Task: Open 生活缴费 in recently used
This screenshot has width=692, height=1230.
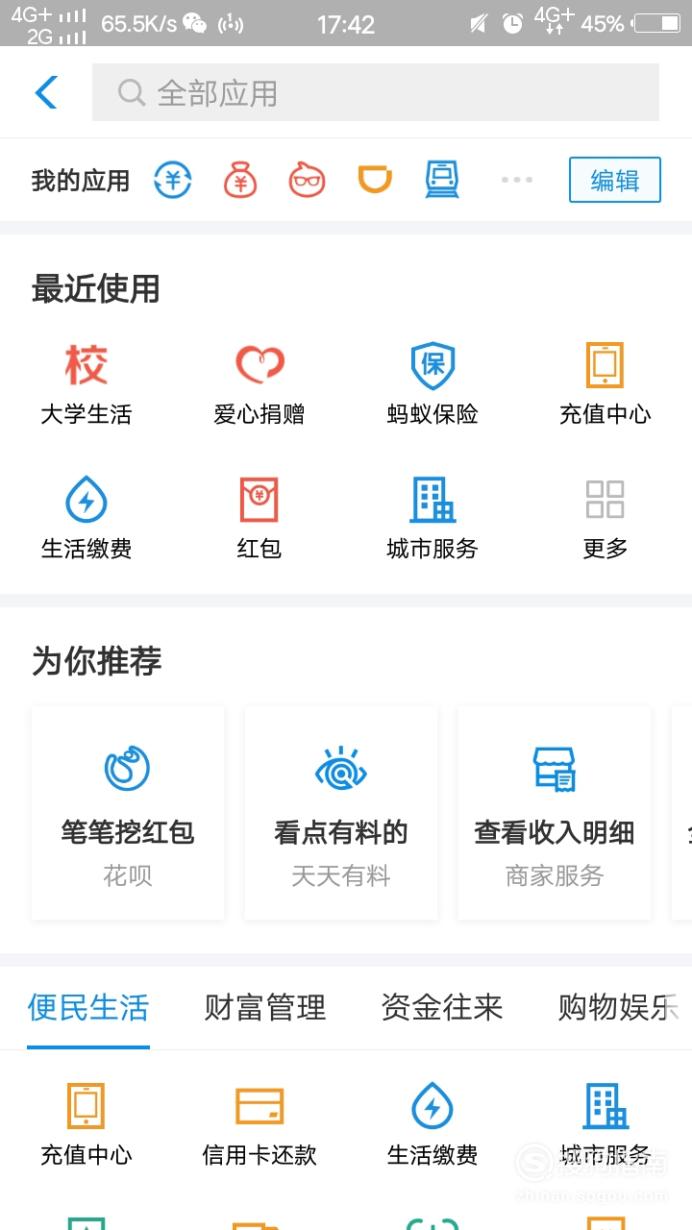Action: tap(86, 518)
